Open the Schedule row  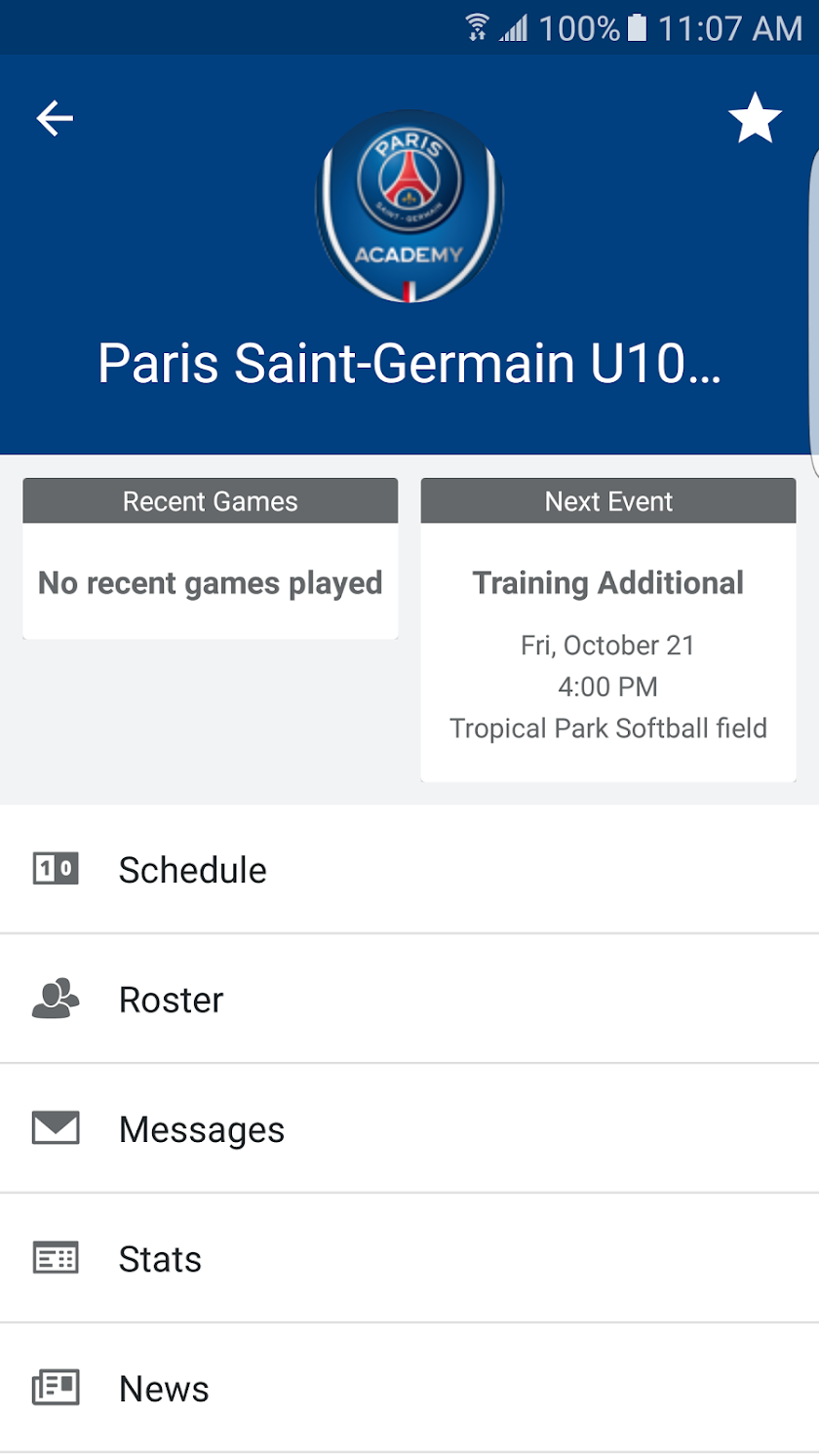[409, 869]
